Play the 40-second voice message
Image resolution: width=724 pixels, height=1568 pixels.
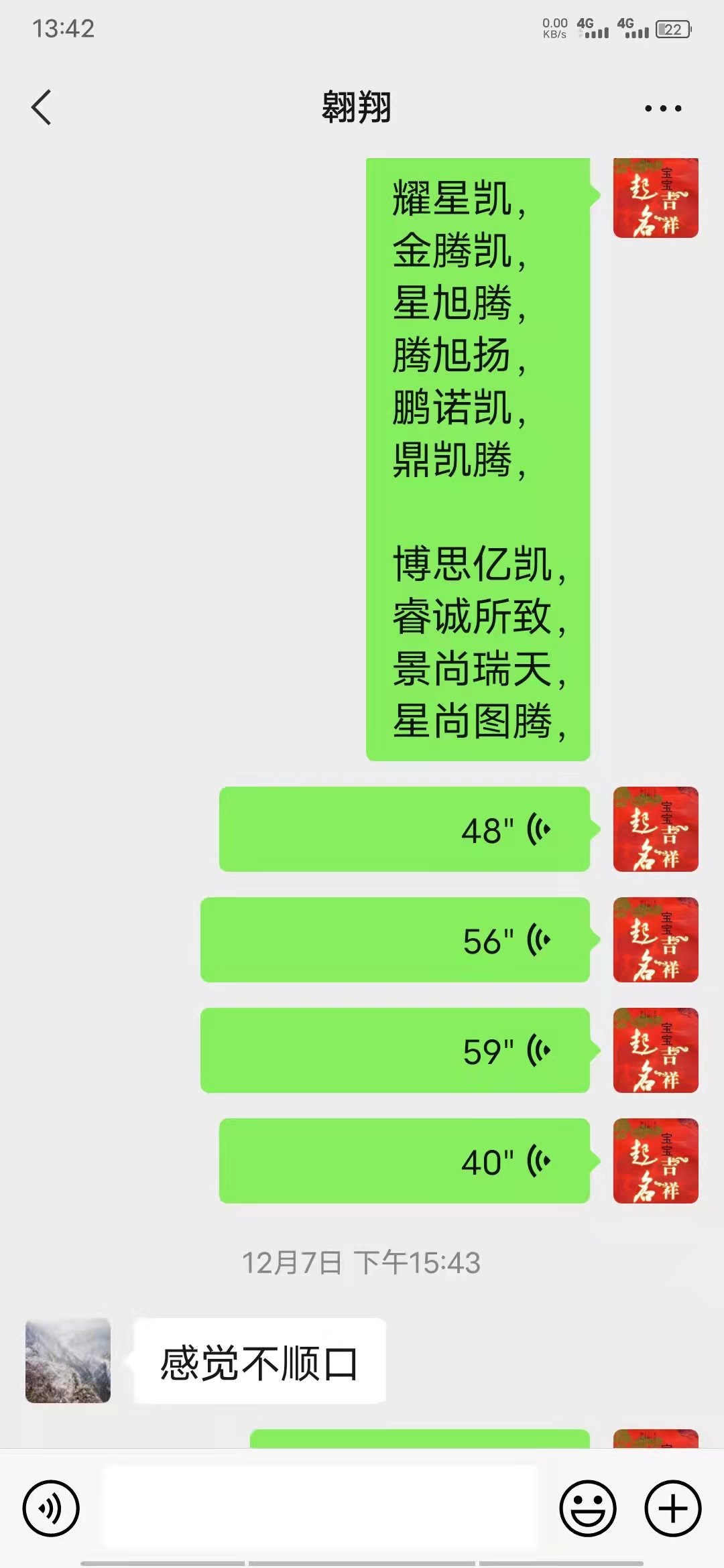click(x=404, y=1161)
